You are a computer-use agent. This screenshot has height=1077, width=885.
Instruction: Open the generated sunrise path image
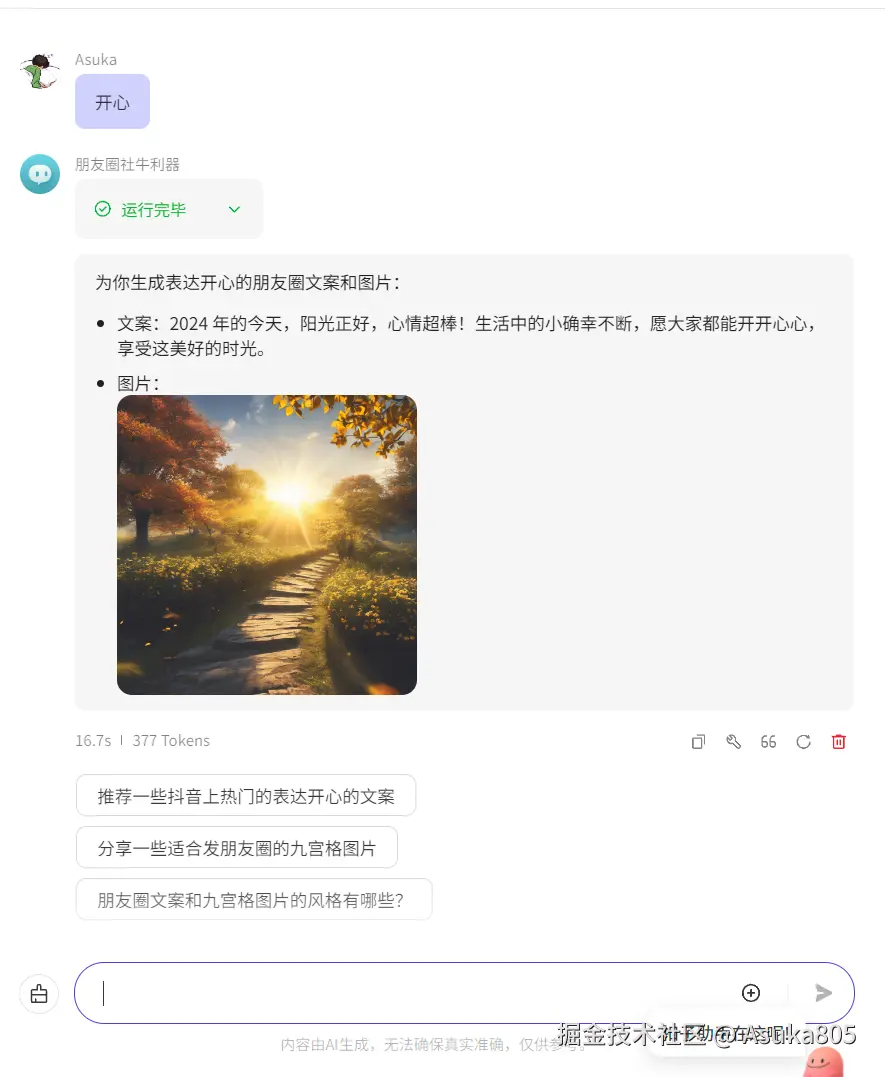coord(266,544)
